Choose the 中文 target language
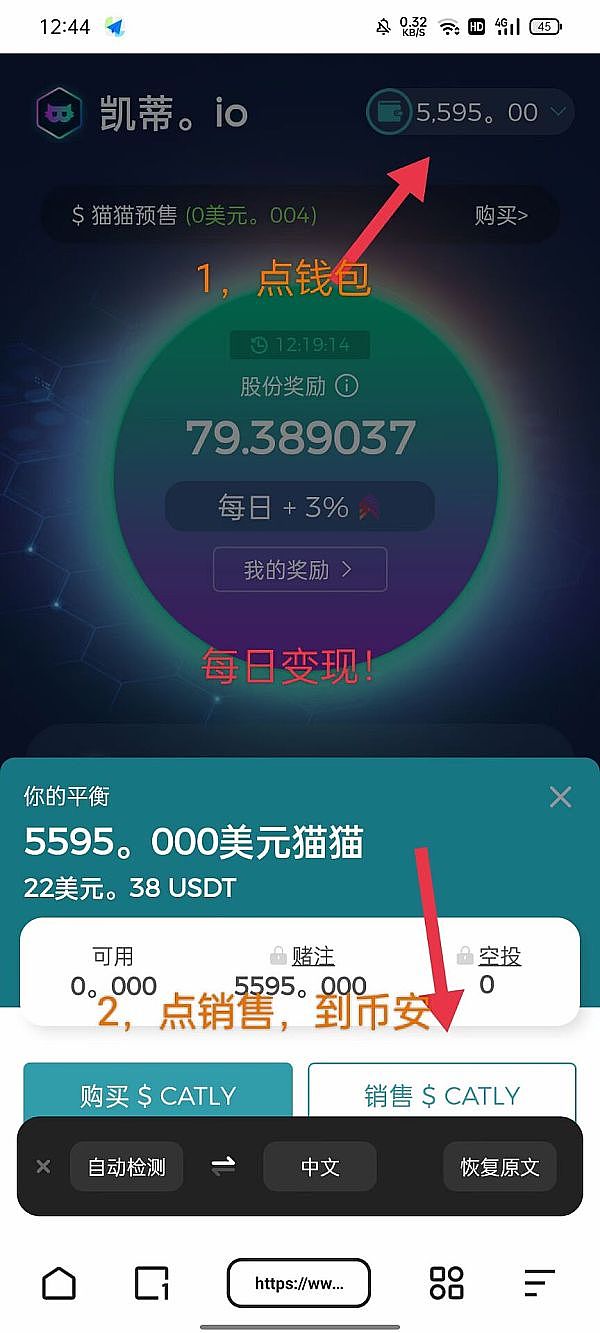 click(x=320, y=1166)
